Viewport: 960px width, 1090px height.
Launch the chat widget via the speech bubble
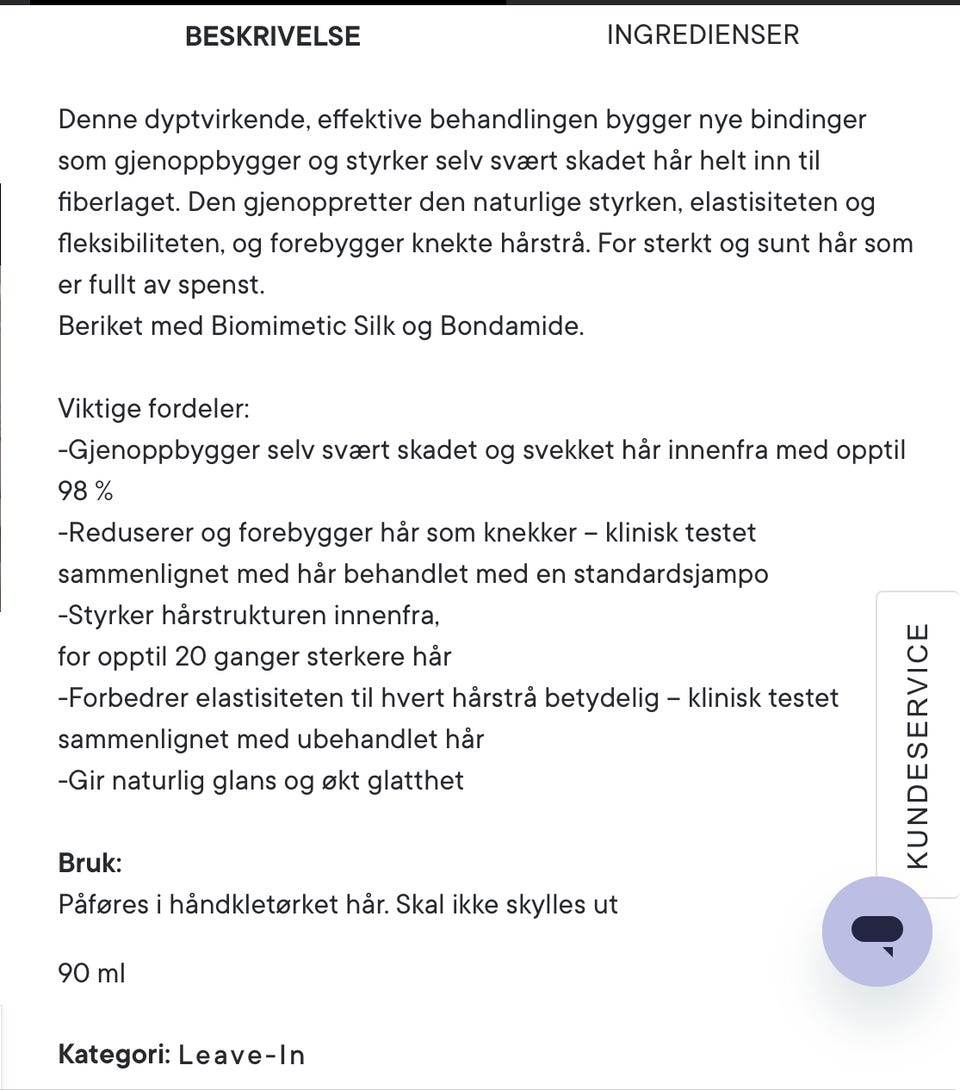tap(876, 931)
